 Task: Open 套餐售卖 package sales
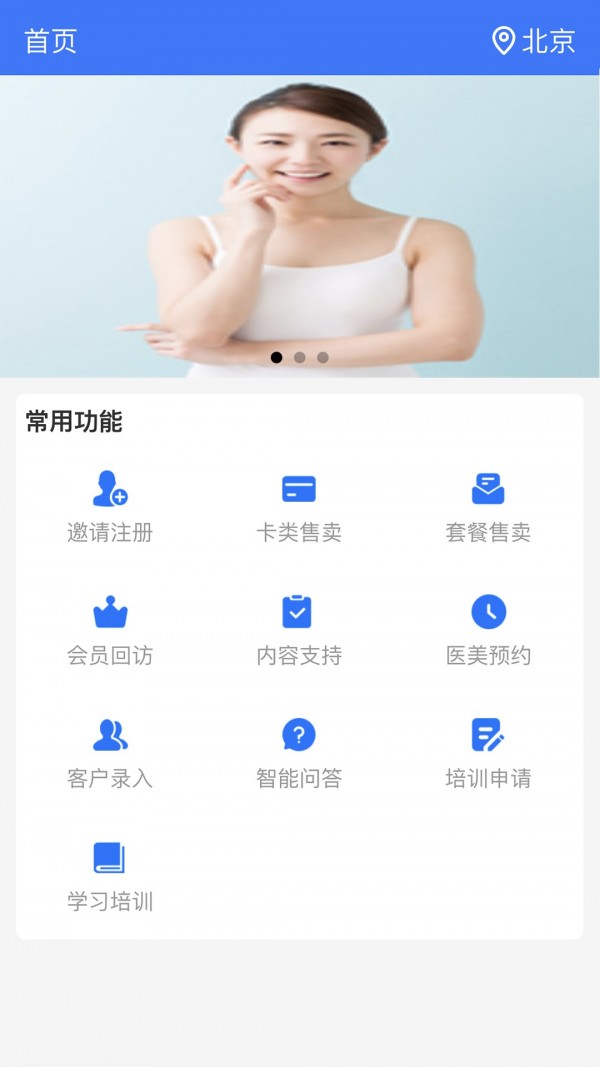pos(488,507)
